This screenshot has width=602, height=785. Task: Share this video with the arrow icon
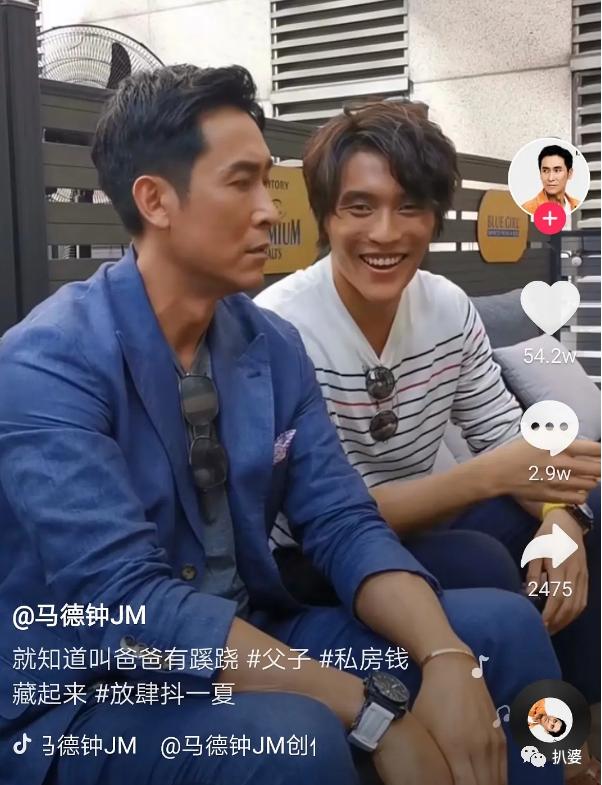pos(549,548)
